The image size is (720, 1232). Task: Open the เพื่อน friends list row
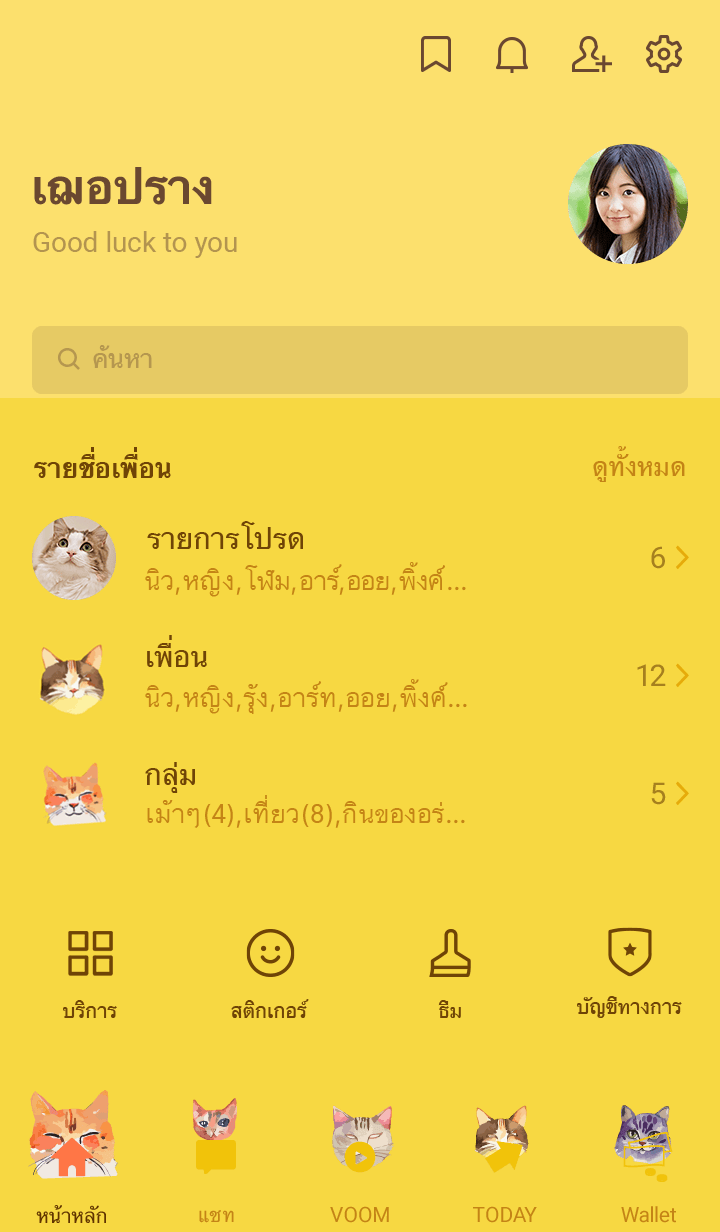360,676
